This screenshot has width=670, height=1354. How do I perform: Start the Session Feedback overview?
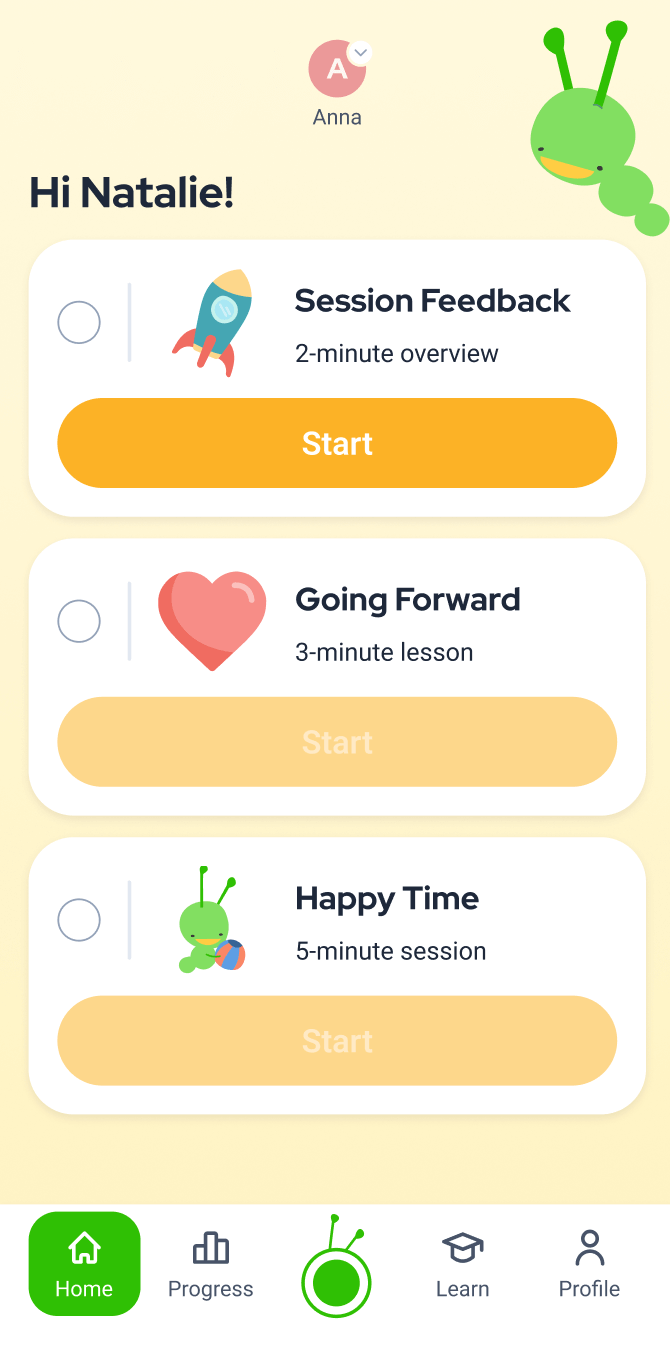point(337,443)
